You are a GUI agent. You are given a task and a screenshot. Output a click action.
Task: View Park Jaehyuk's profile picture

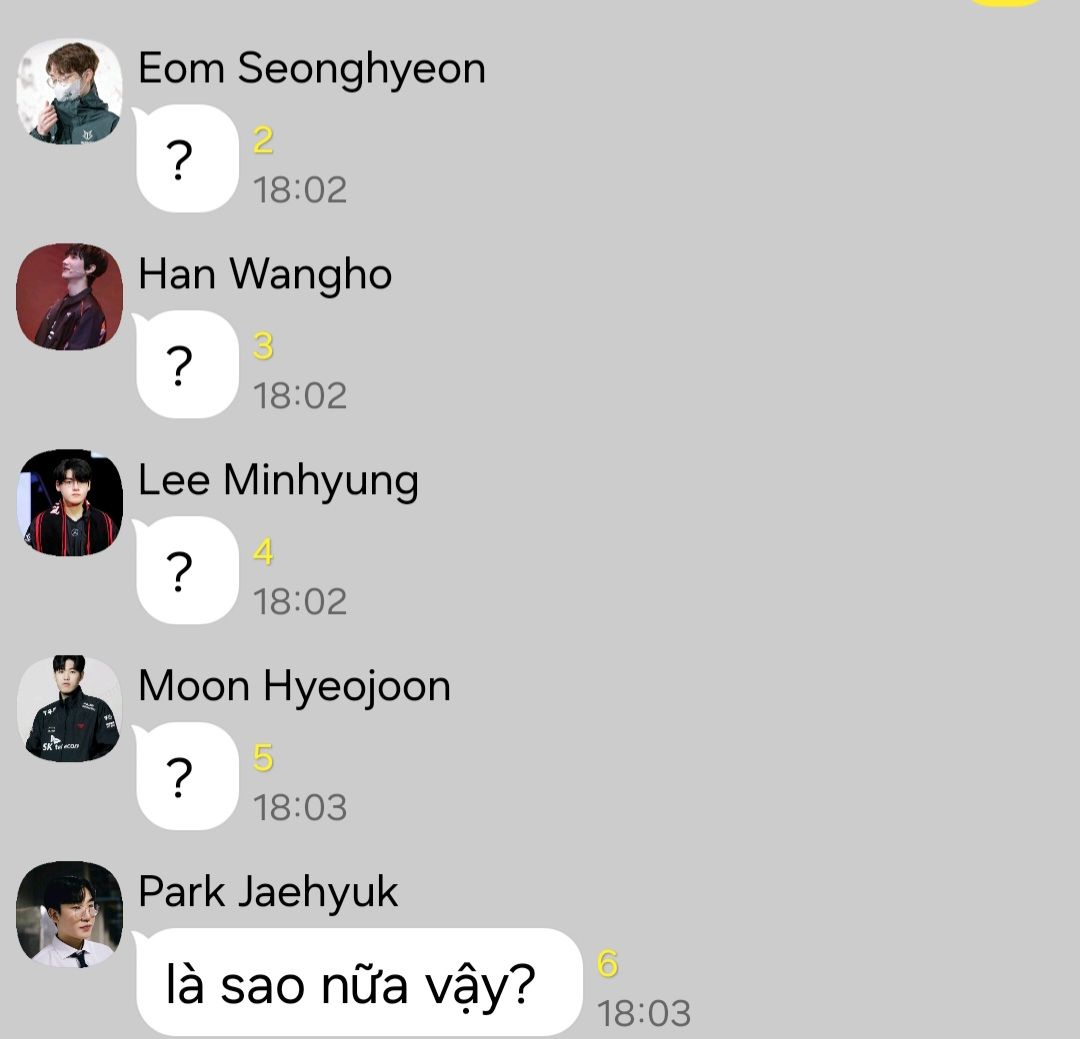69,914
